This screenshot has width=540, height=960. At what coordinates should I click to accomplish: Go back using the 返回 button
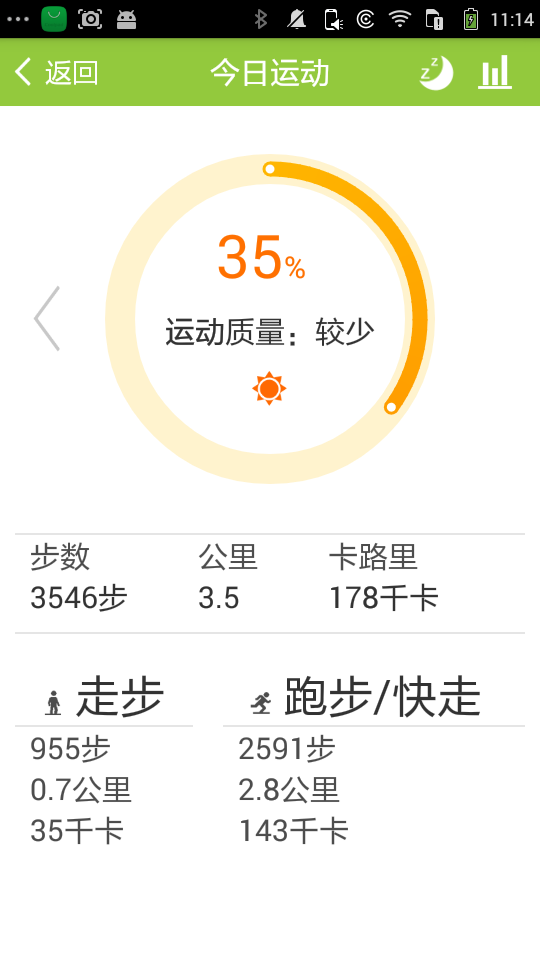click(56, 72)
